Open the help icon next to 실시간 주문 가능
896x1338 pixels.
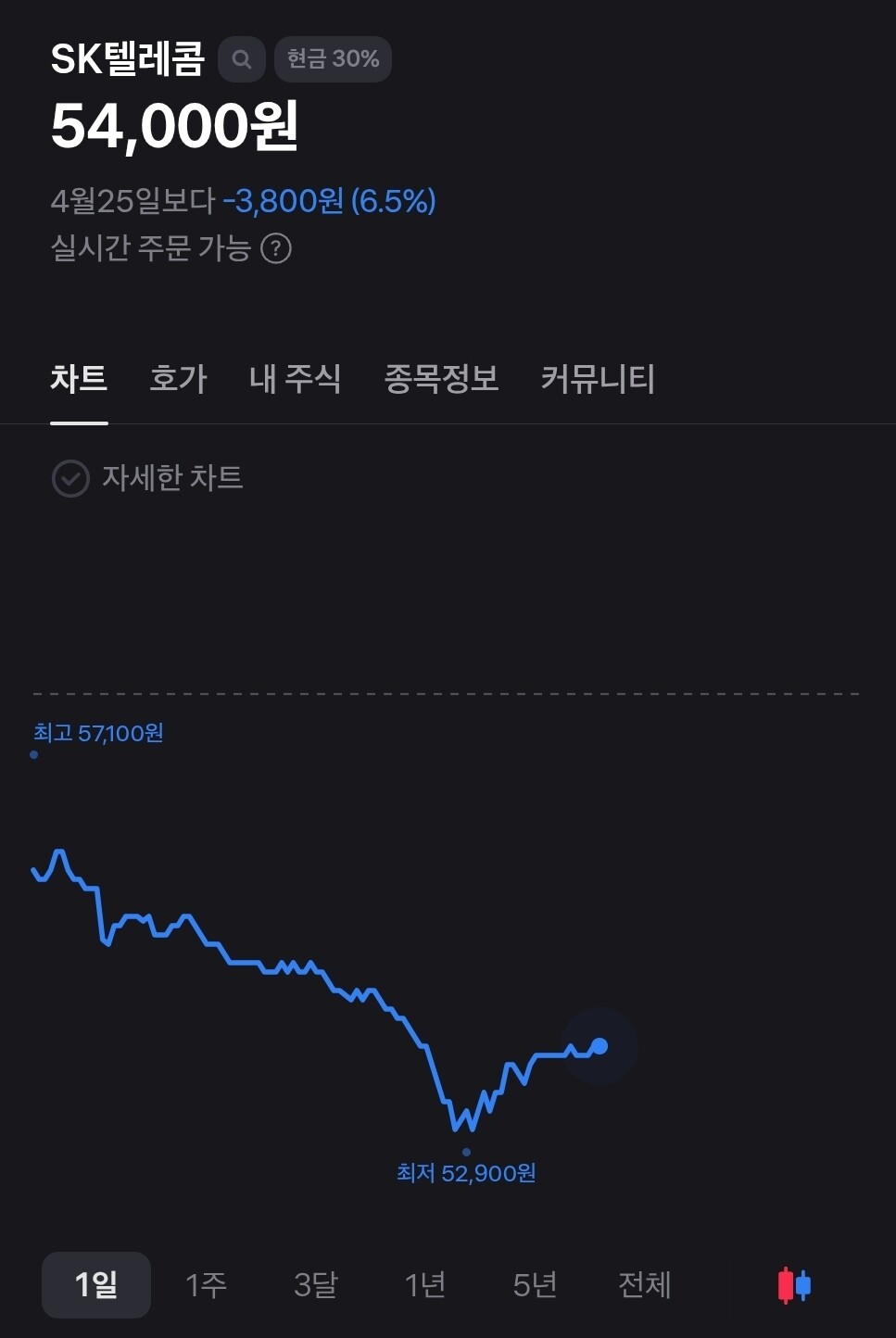276,248
